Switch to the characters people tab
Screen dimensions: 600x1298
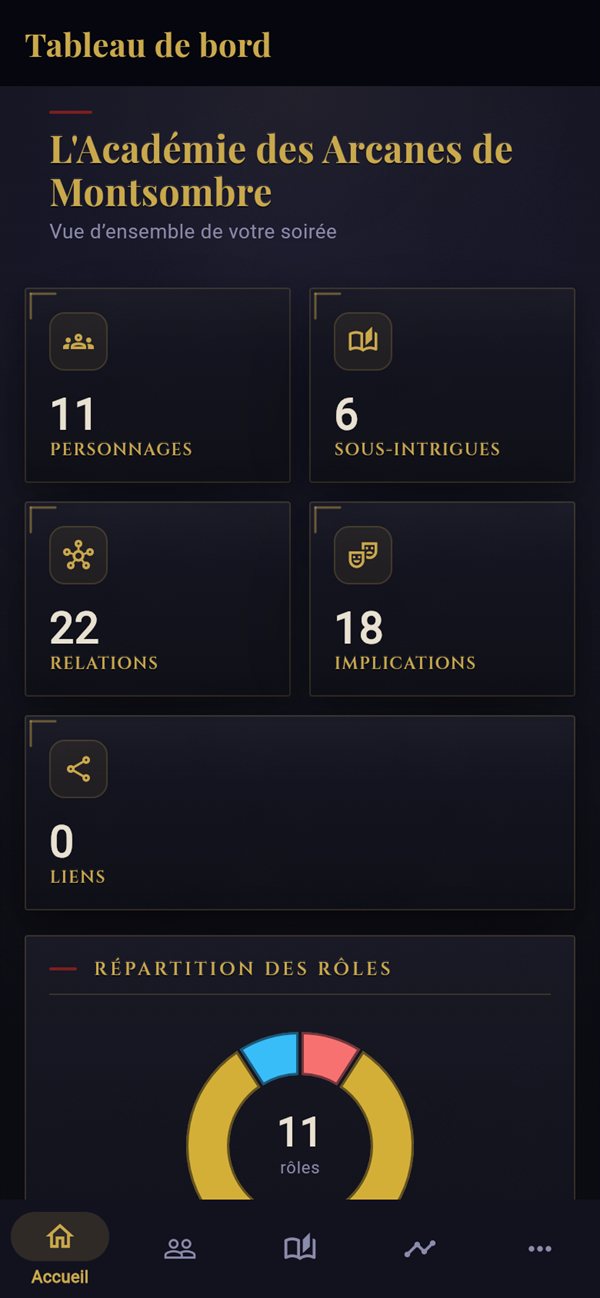click(180, 1248)
